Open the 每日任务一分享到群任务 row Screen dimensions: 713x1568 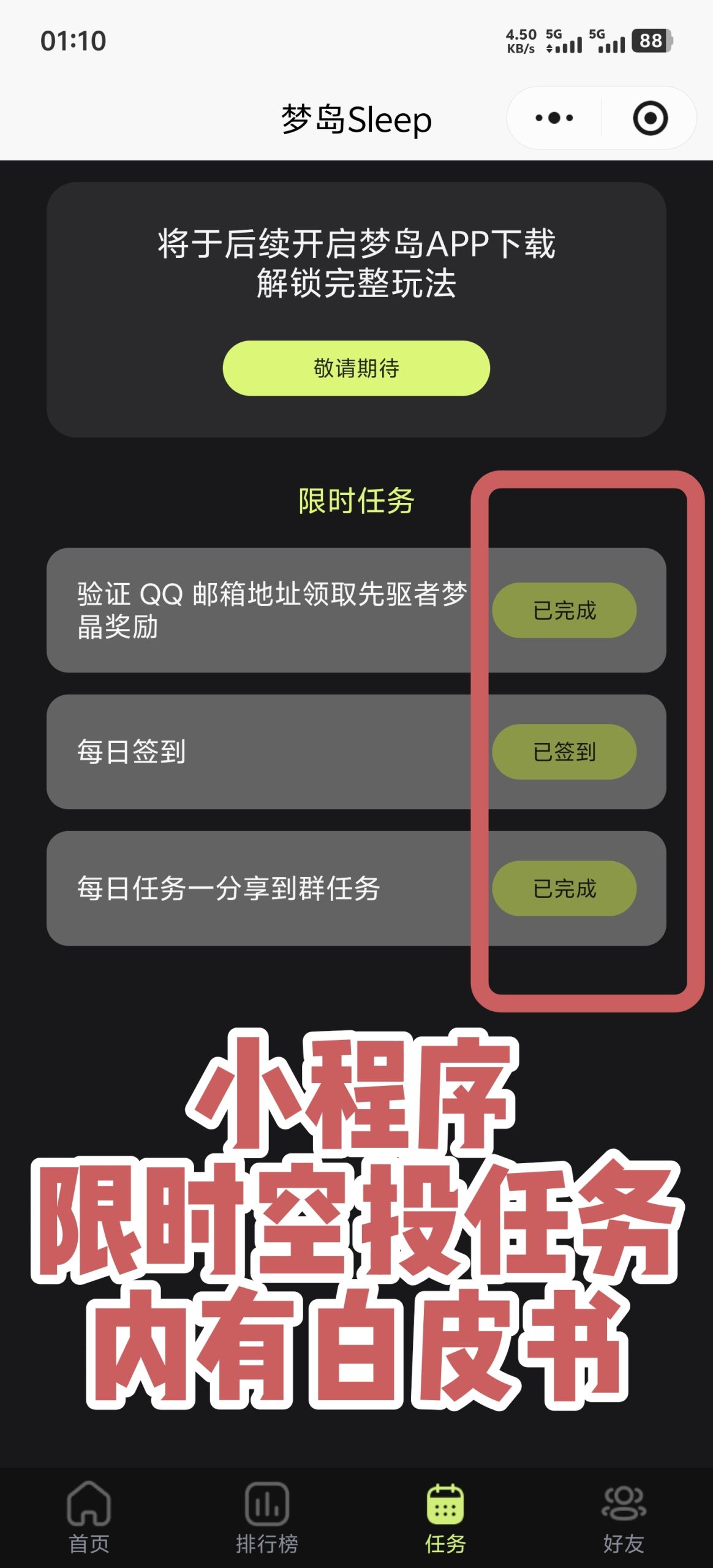point(356,888)
